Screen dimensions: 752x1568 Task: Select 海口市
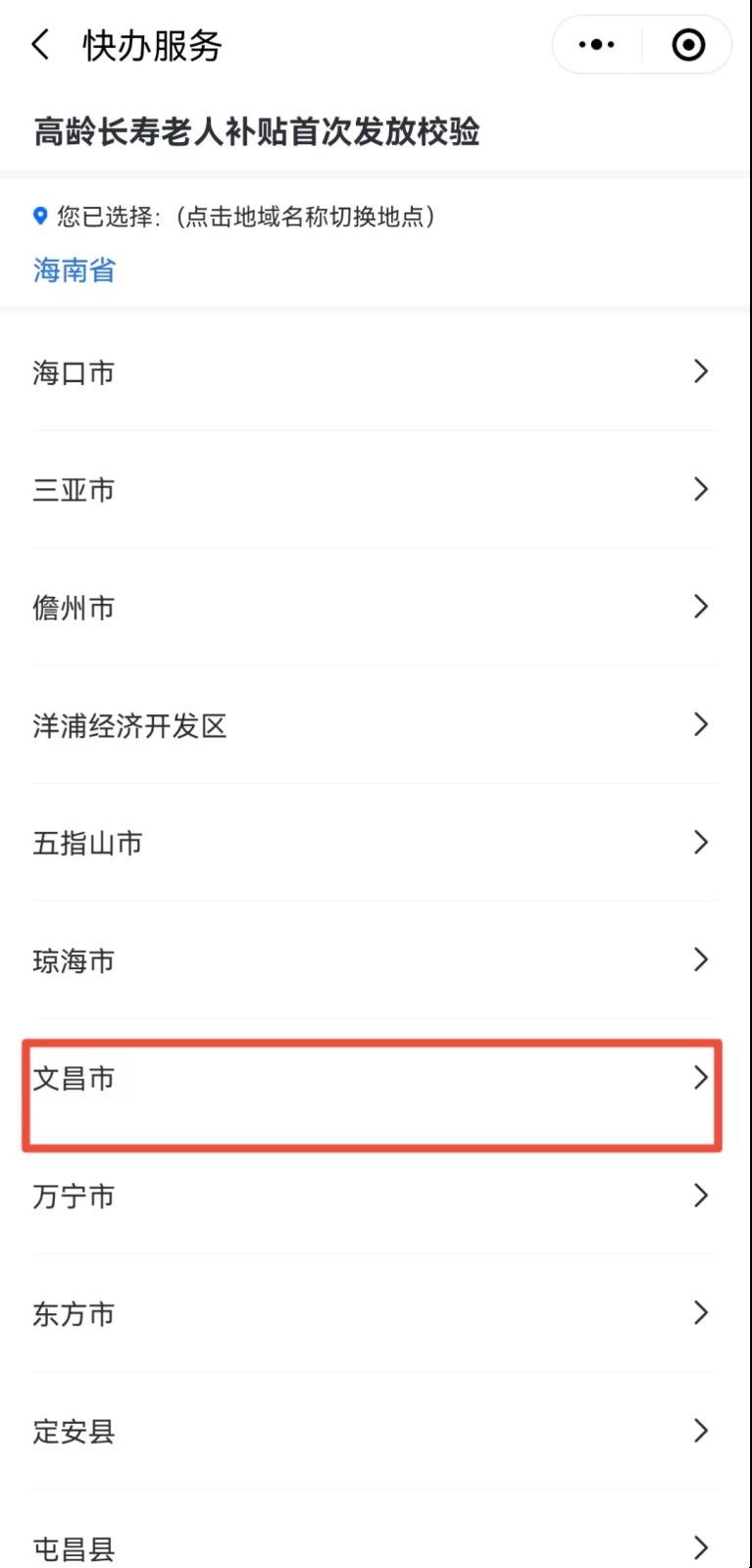(x=376, y=372)
